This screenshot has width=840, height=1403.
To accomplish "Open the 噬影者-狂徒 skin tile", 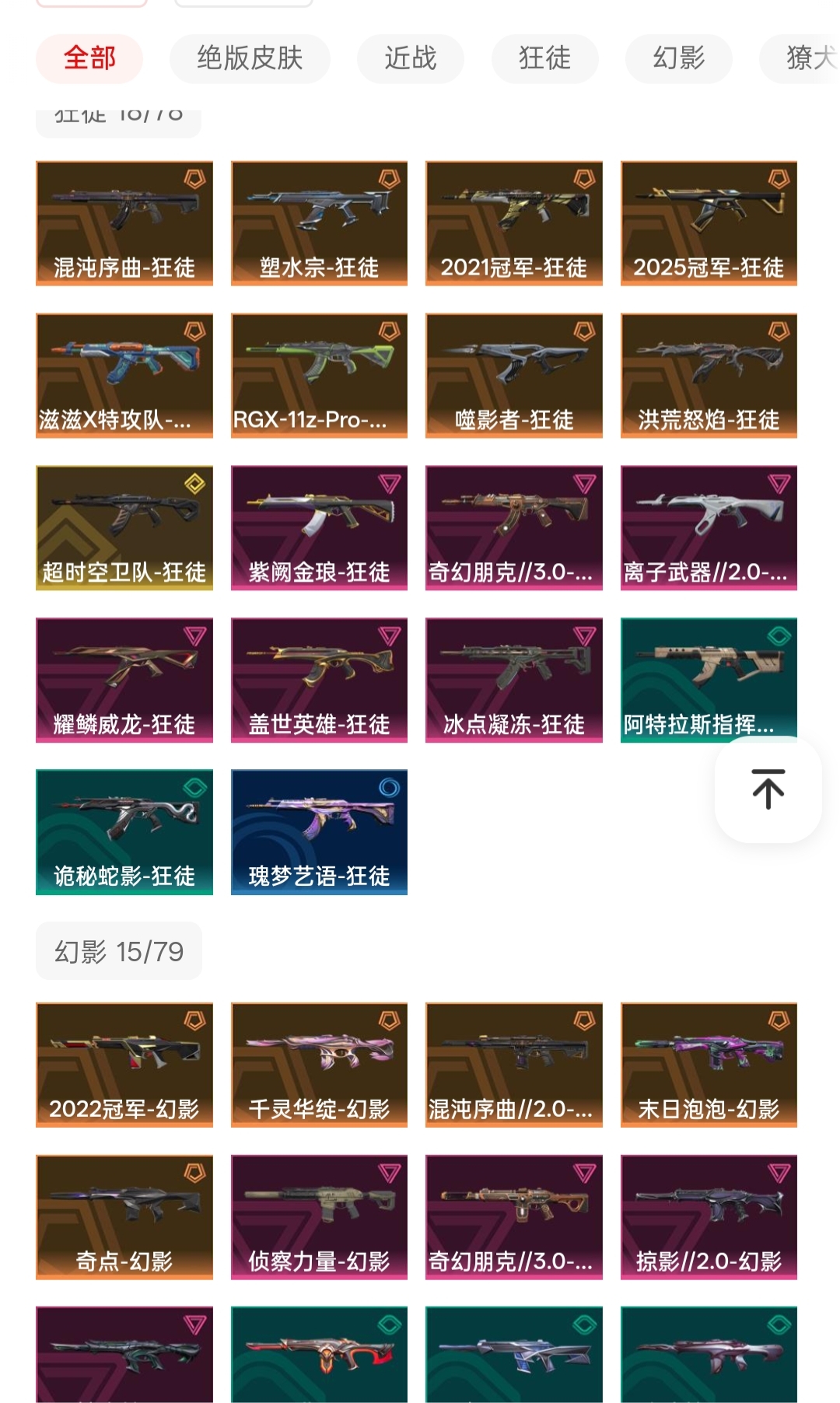I will click(x=513, y=376).
